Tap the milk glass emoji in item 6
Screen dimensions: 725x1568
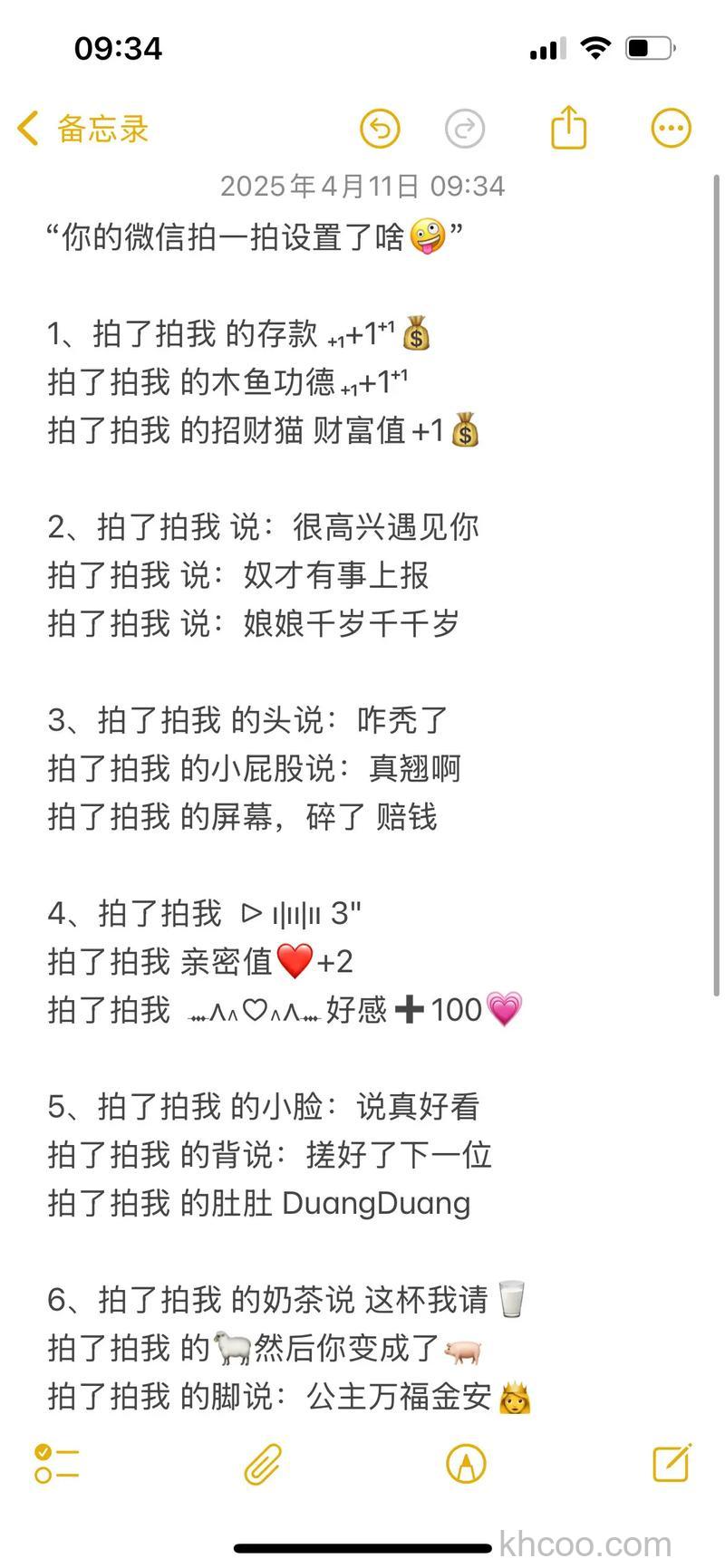[512, 1297]
